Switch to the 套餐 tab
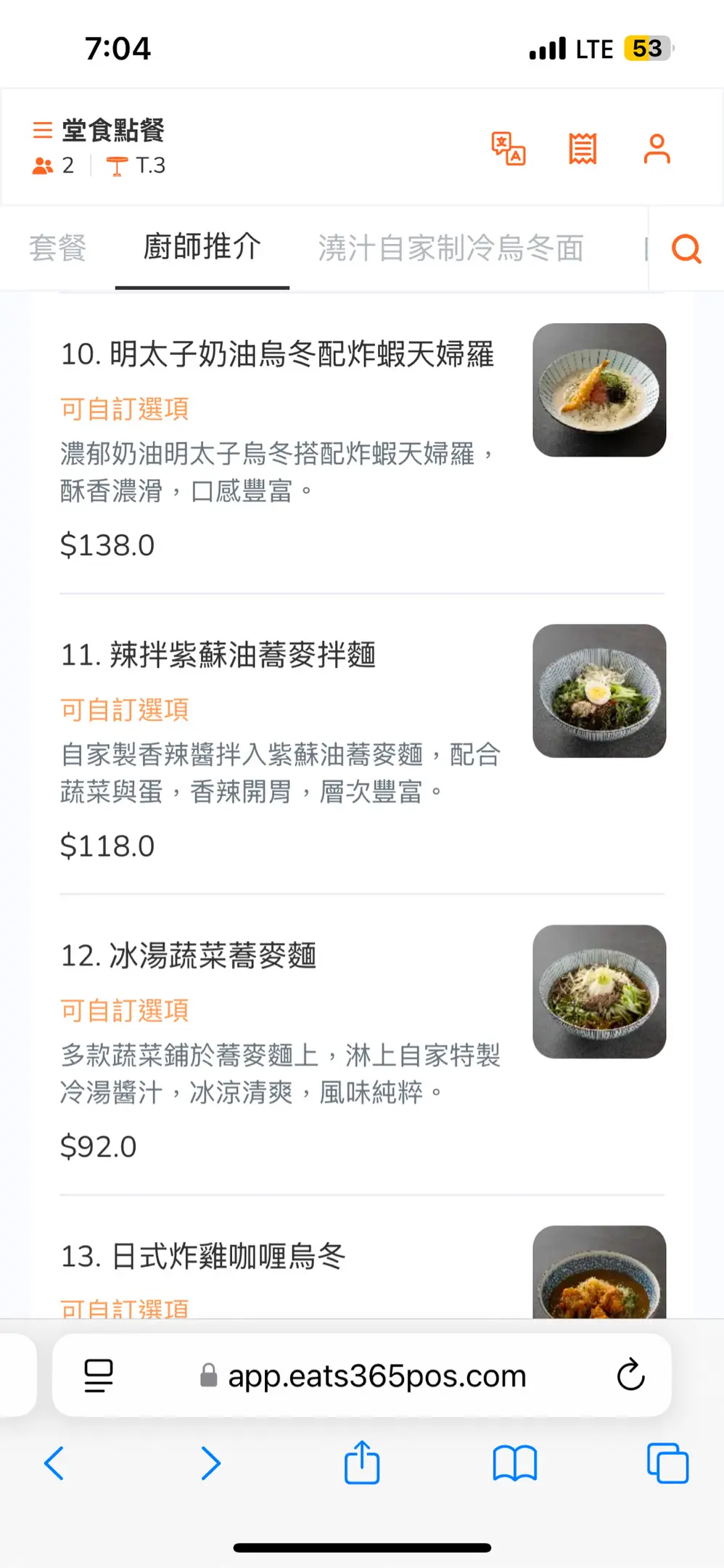Image resolution: width=724 pixels, height=1568 pixels. (x=58, y=248)
